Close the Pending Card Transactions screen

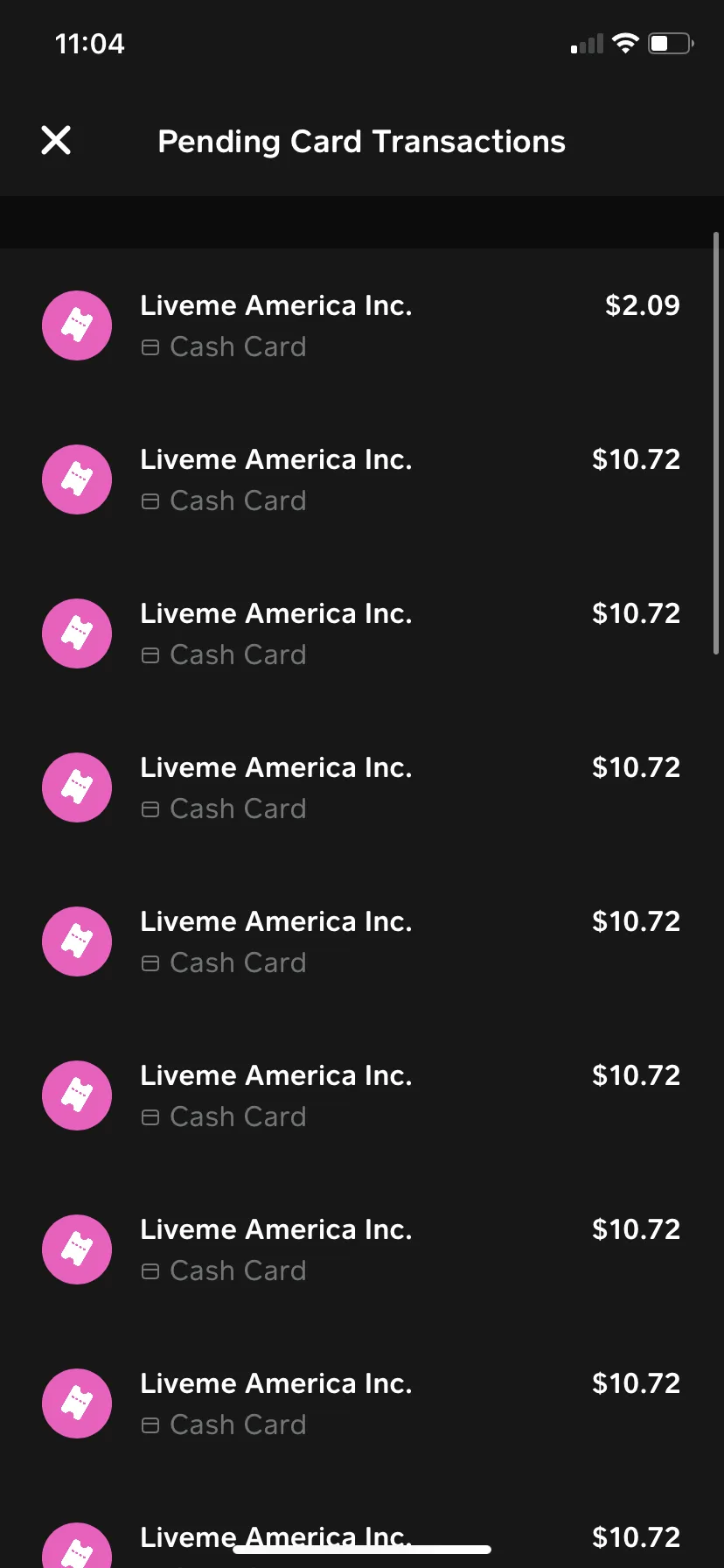point(56,140)
